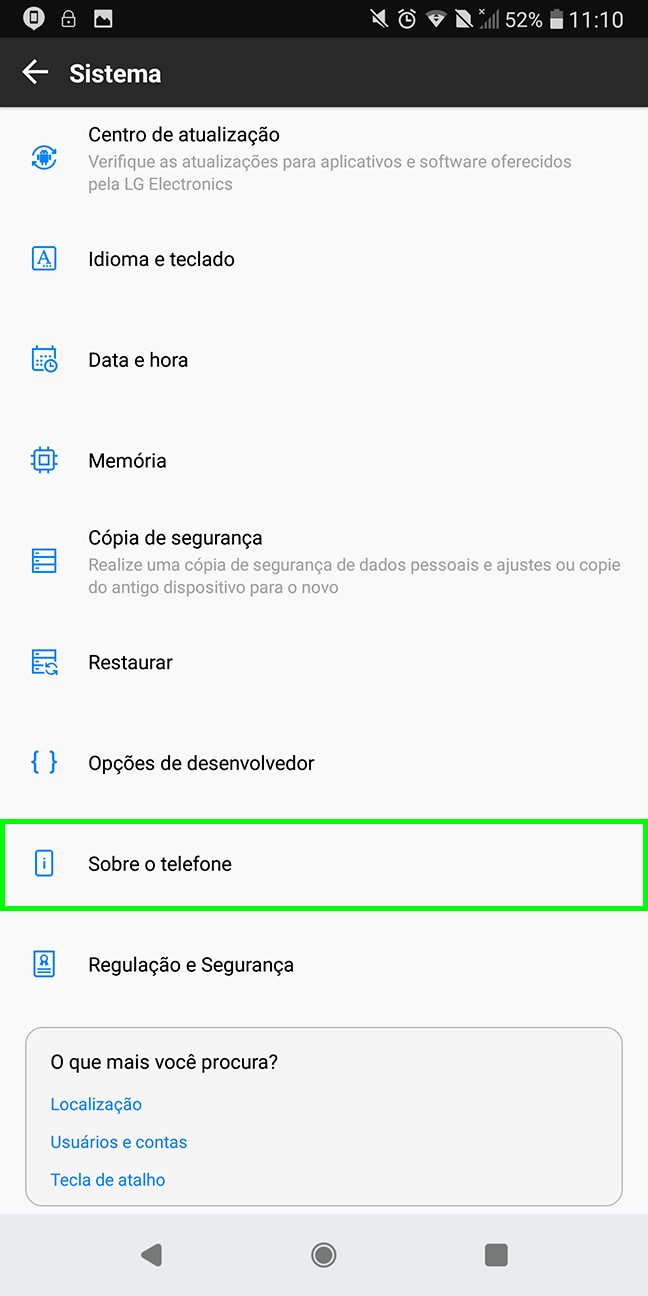Image resolution: width=648 pixels, height=1296 pixels.
Task: Open the Memória row
Action: click(x=324, y=461)
